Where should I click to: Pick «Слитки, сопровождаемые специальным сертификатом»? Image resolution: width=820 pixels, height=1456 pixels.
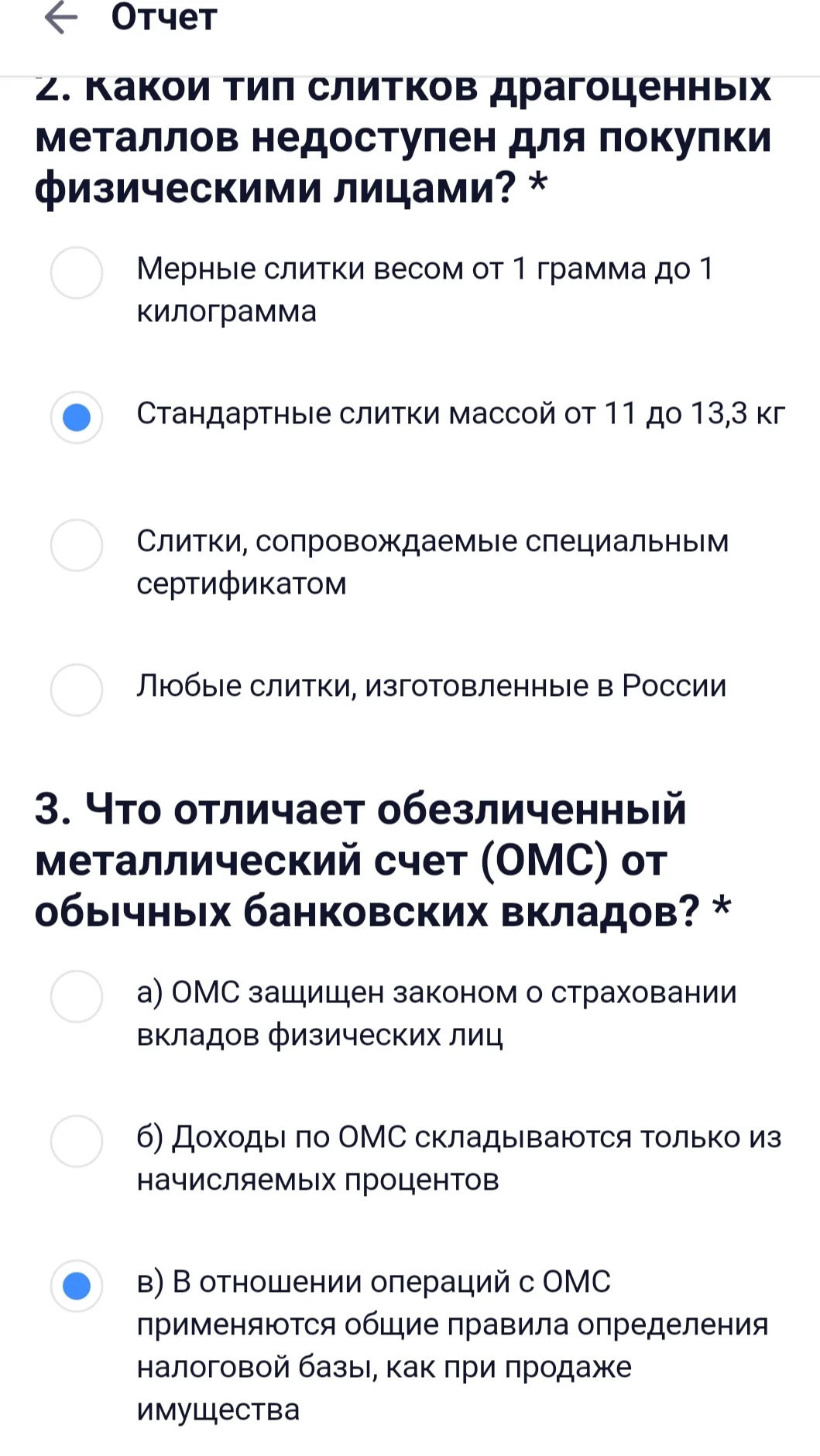(x=77, y=545)
